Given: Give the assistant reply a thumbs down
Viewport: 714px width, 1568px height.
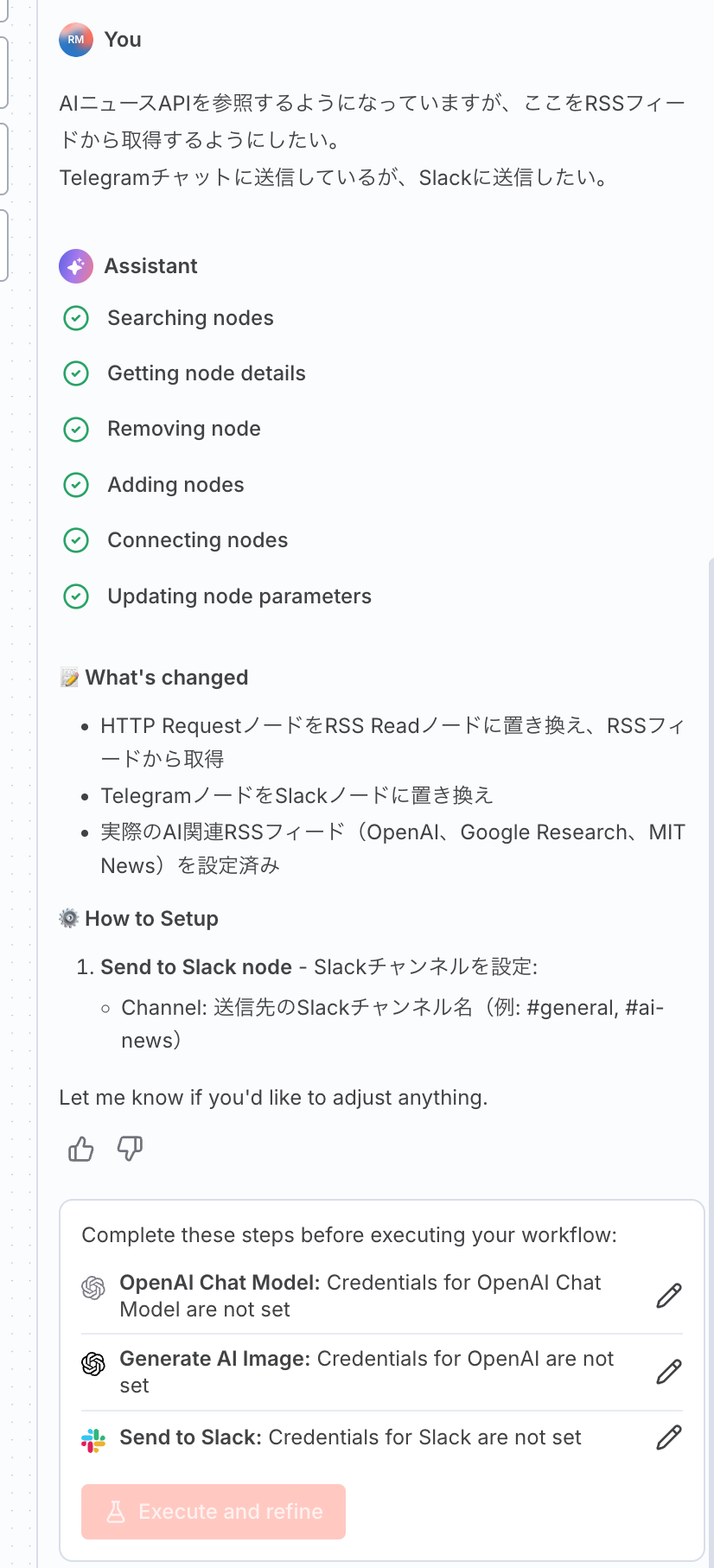Looking at the screenshot, I should (130, 1149).
